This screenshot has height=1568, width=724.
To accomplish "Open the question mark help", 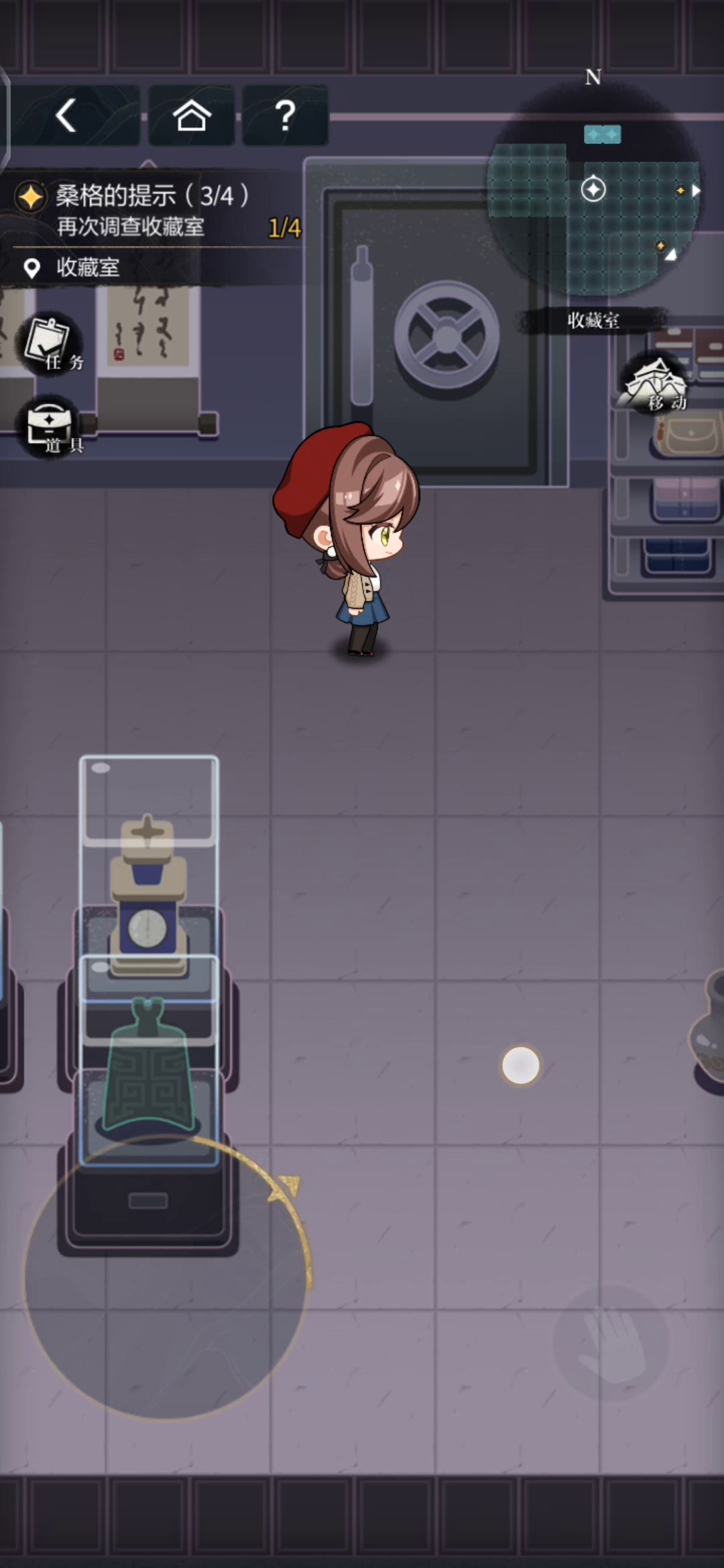I will (286, 115).
